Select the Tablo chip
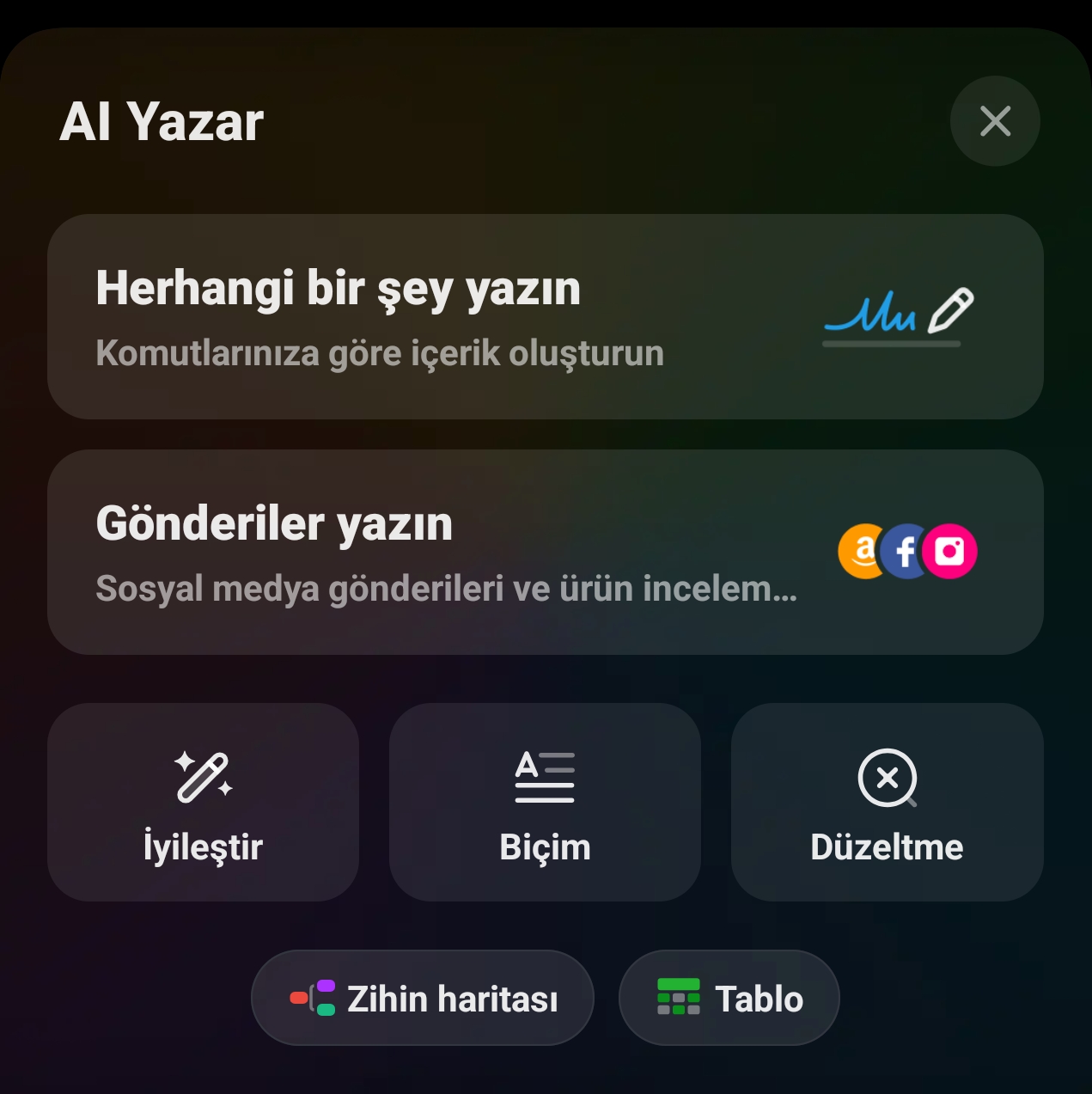 point(729,998)
